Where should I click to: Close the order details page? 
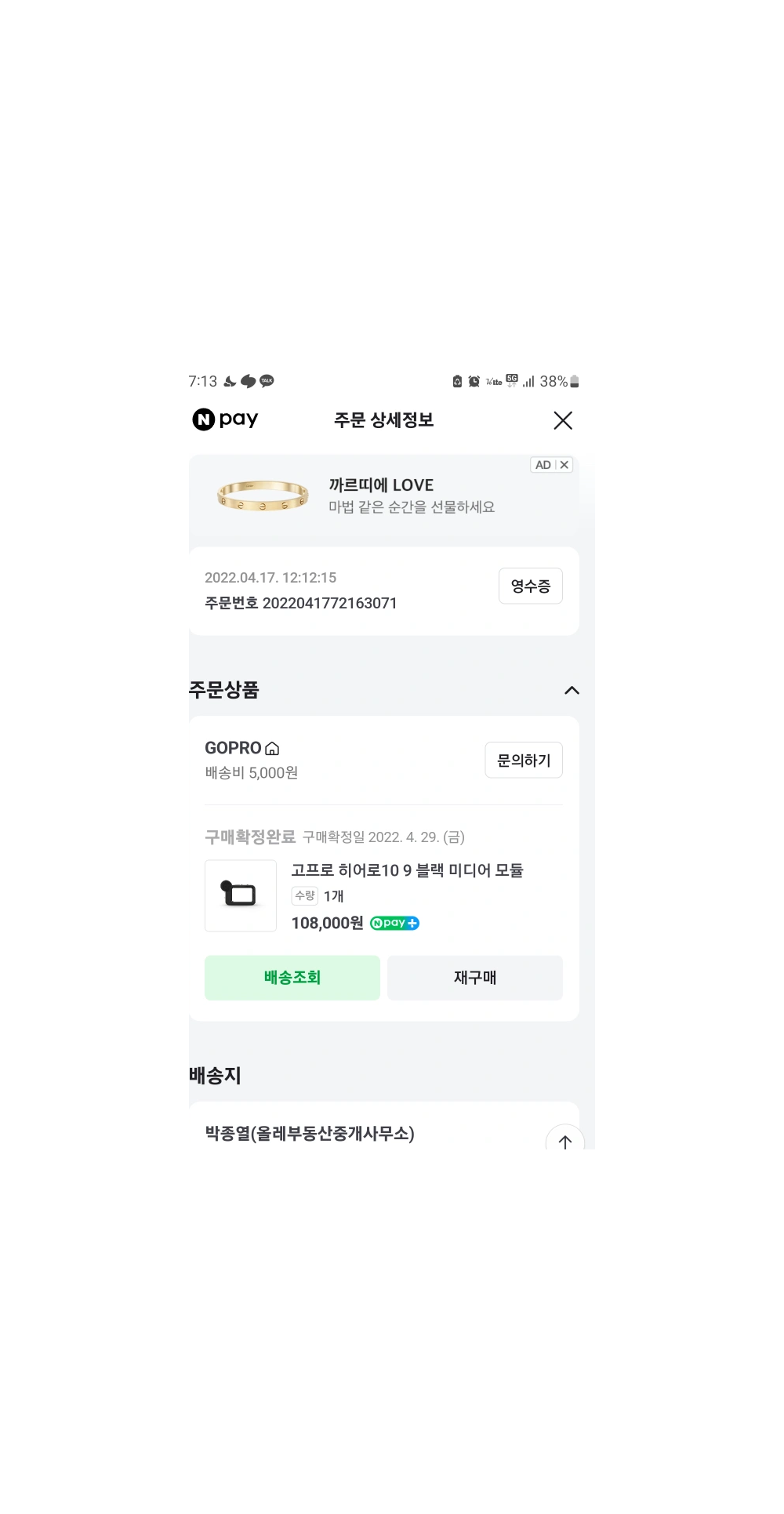pyautogui.click(x=563, y=420)
